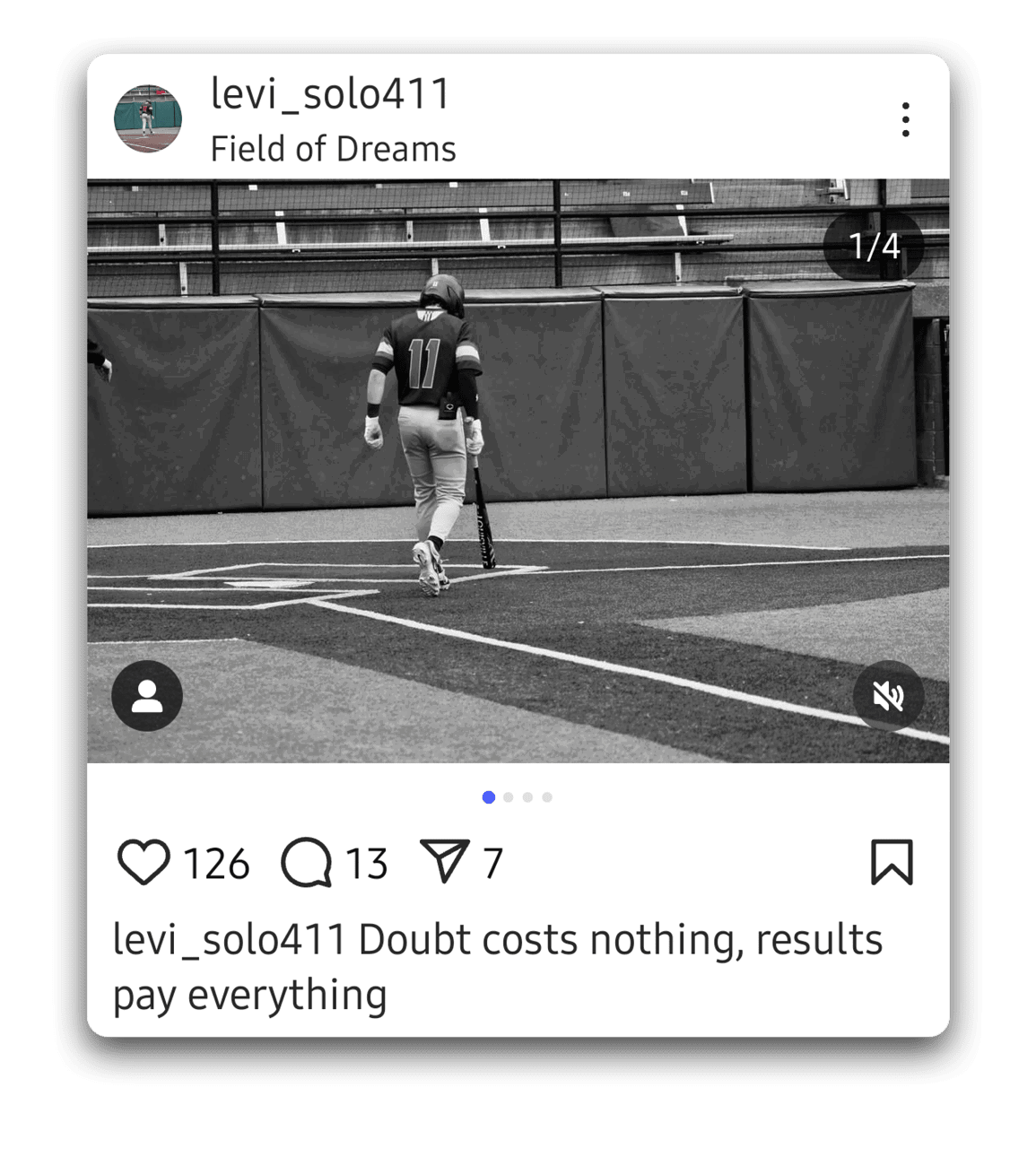Screen dimensions: 1036x1157
Task: Share the post using the paper plane icon
Action: point(449,861)
